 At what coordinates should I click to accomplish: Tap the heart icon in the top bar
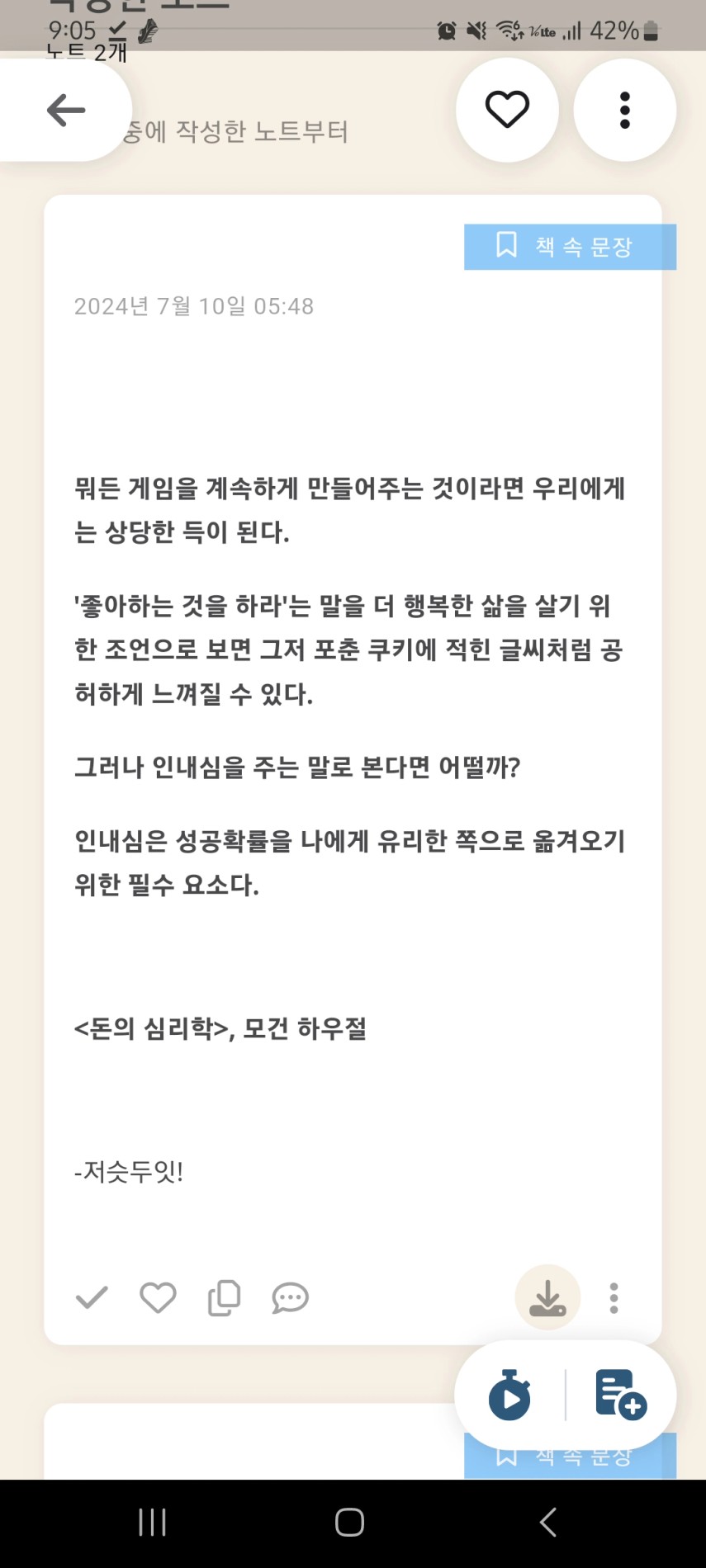[x=507, y=110]
